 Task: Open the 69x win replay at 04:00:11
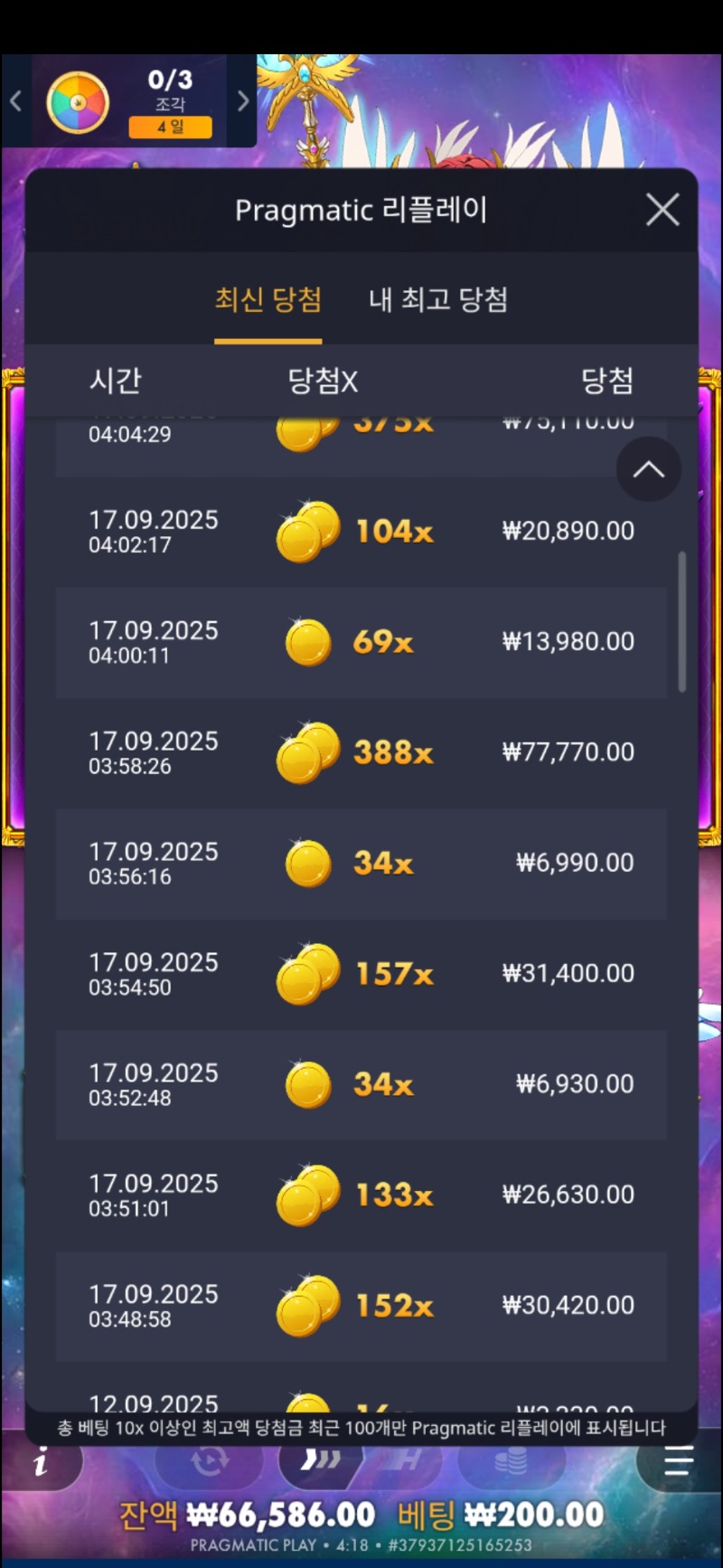361,642
